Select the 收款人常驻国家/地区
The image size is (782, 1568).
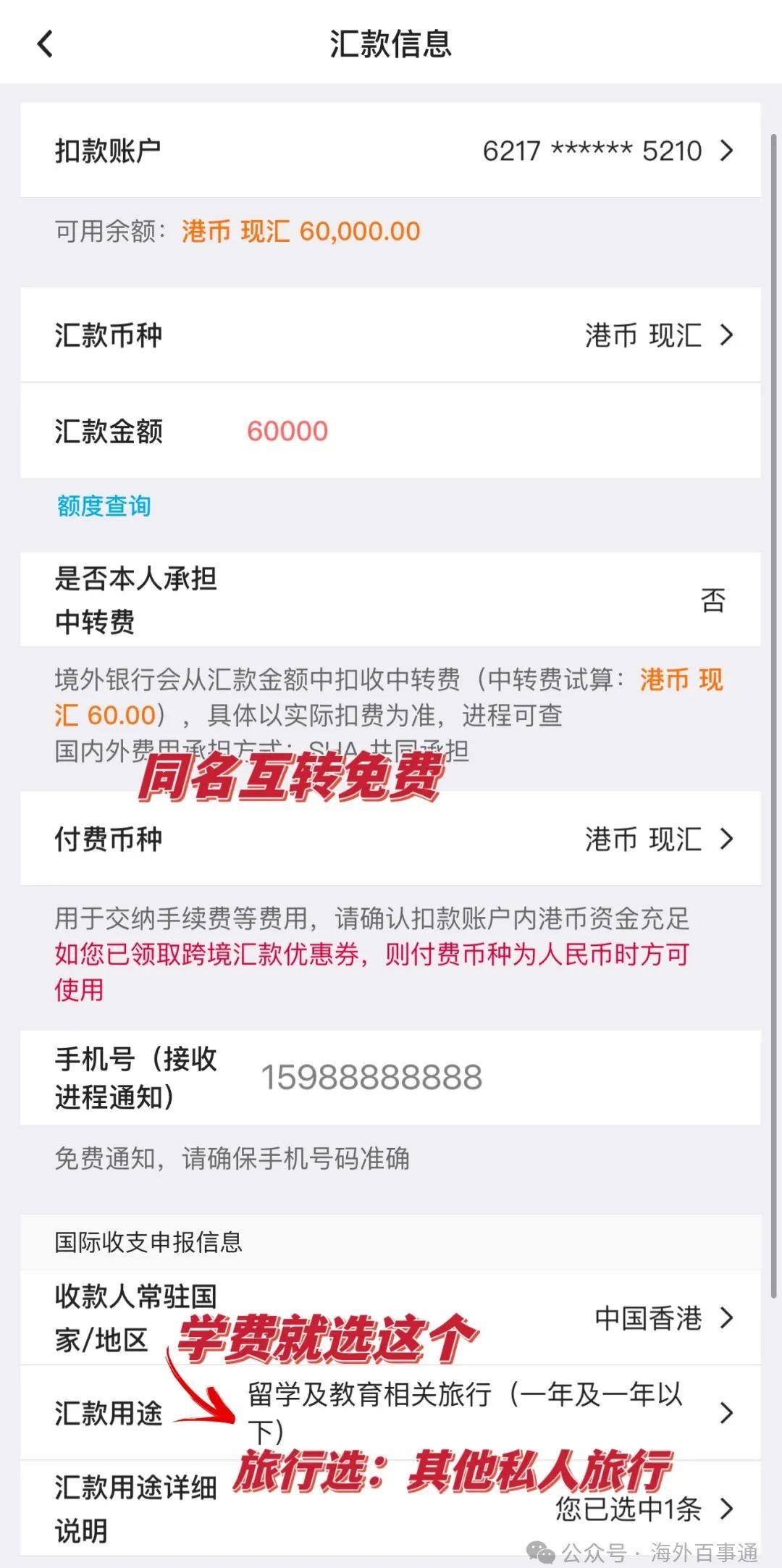[663, 1318]
